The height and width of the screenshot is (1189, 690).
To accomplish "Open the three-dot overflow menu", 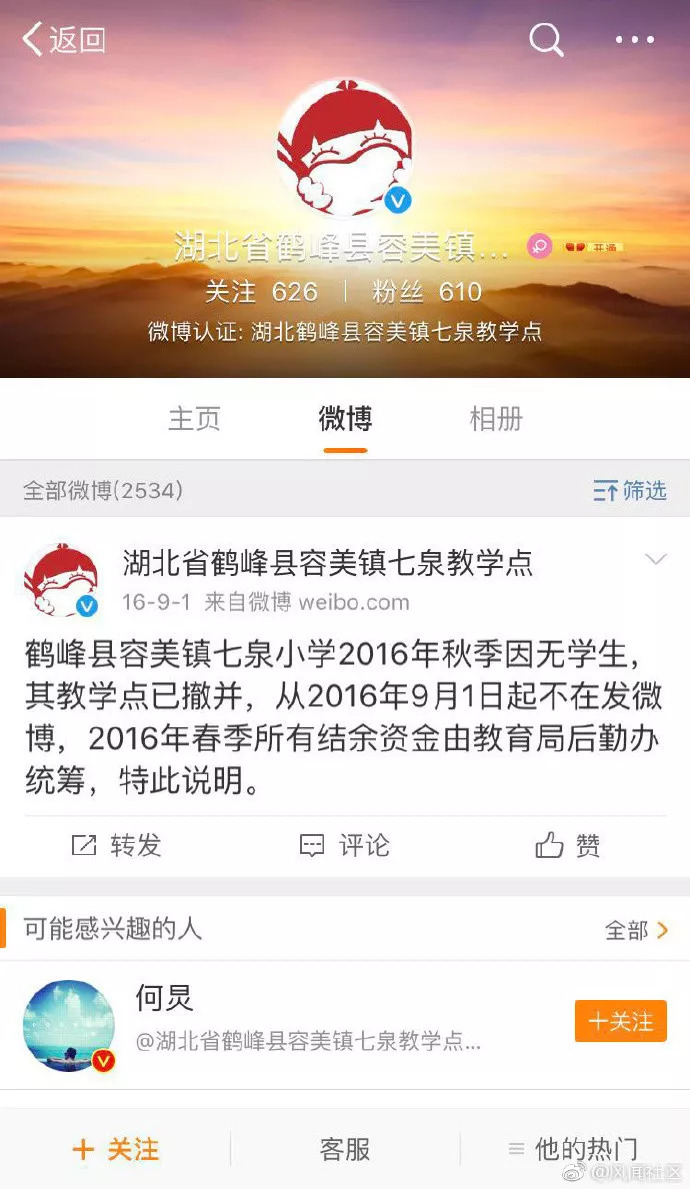I will tap(634, 40).
